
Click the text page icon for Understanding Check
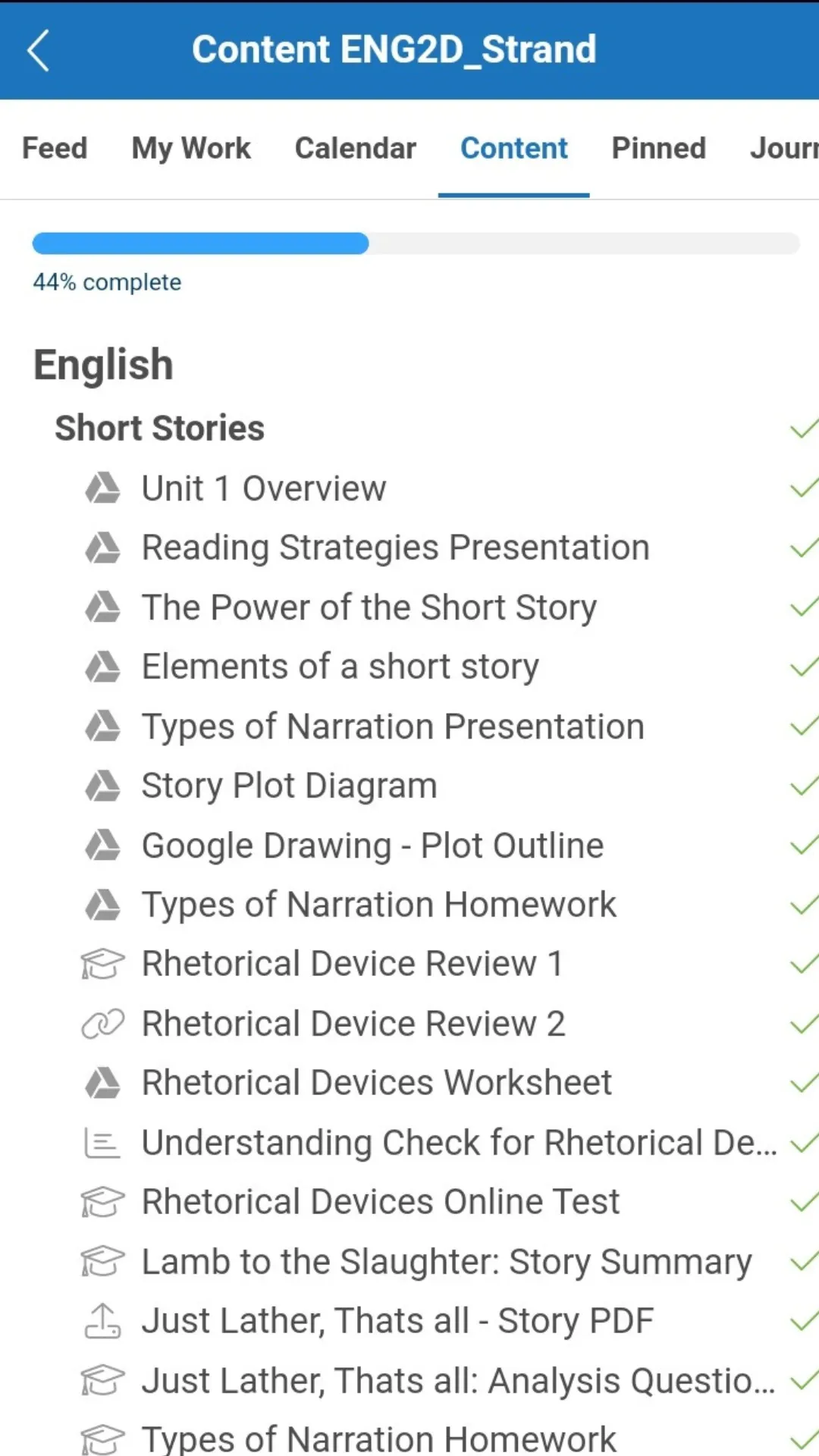(x=103, y=1141)
